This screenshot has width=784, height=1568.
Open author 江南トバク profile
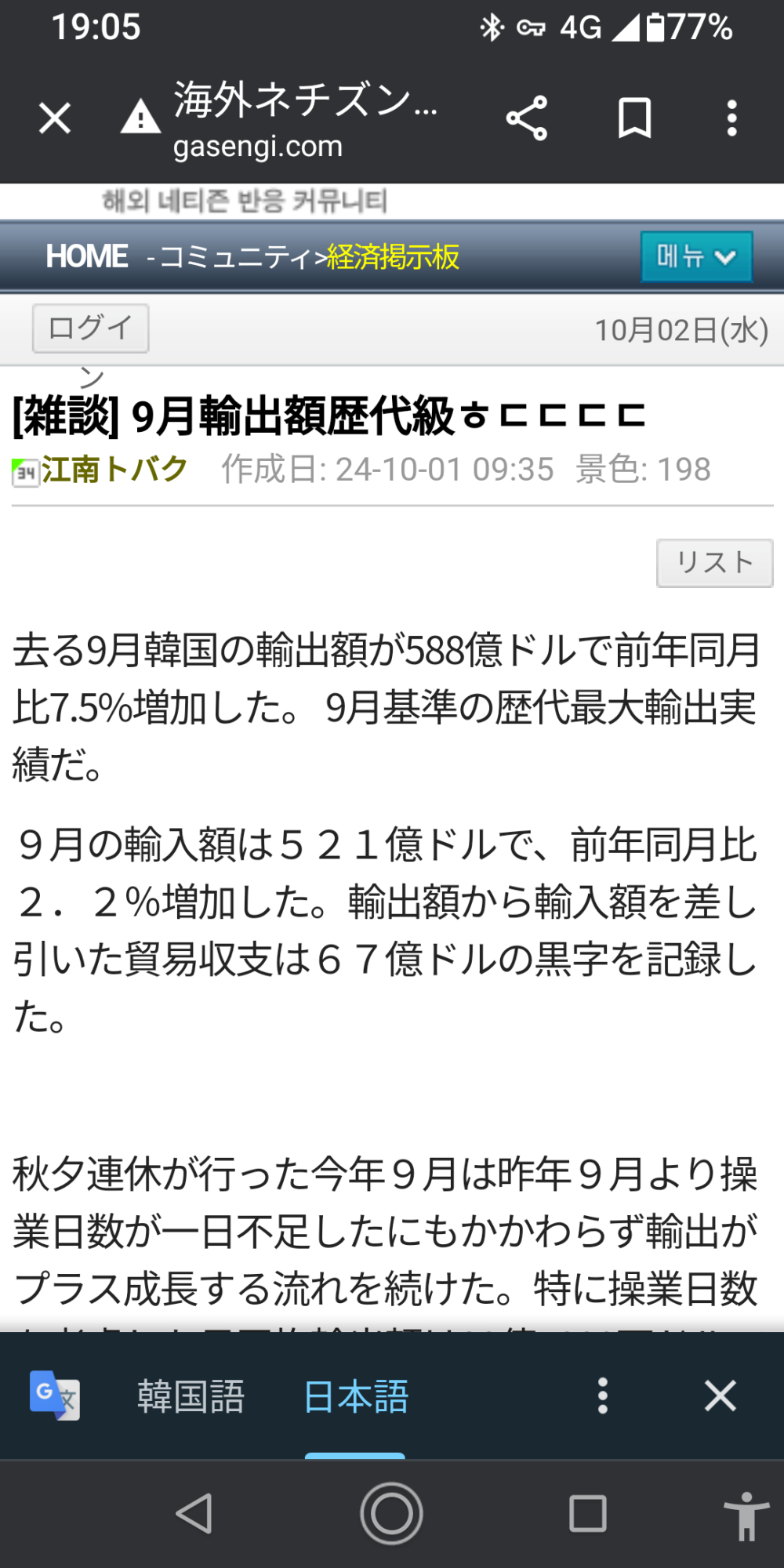(x=114, y=470)
